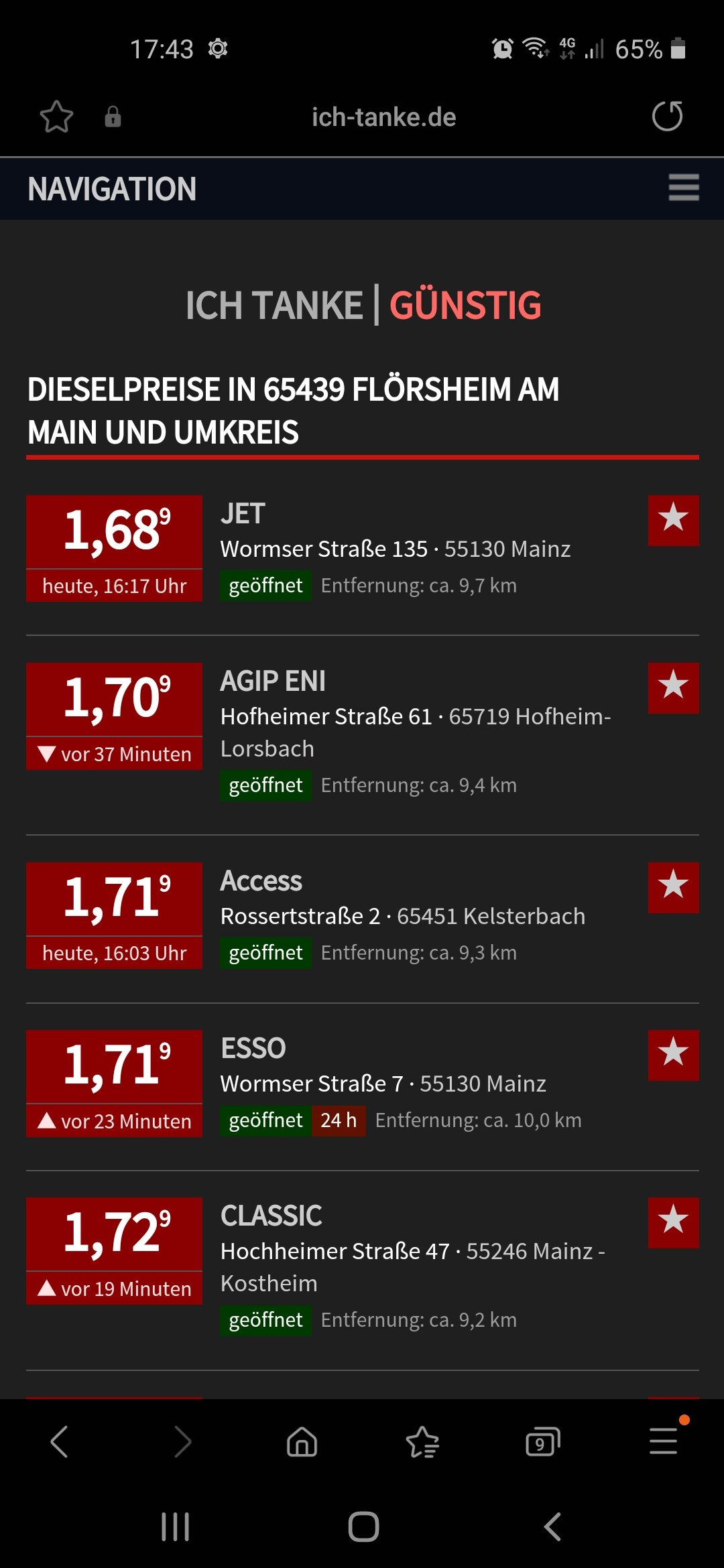Favorite the JET station in Mainz
724x1568 pixels.
[673, 520]
